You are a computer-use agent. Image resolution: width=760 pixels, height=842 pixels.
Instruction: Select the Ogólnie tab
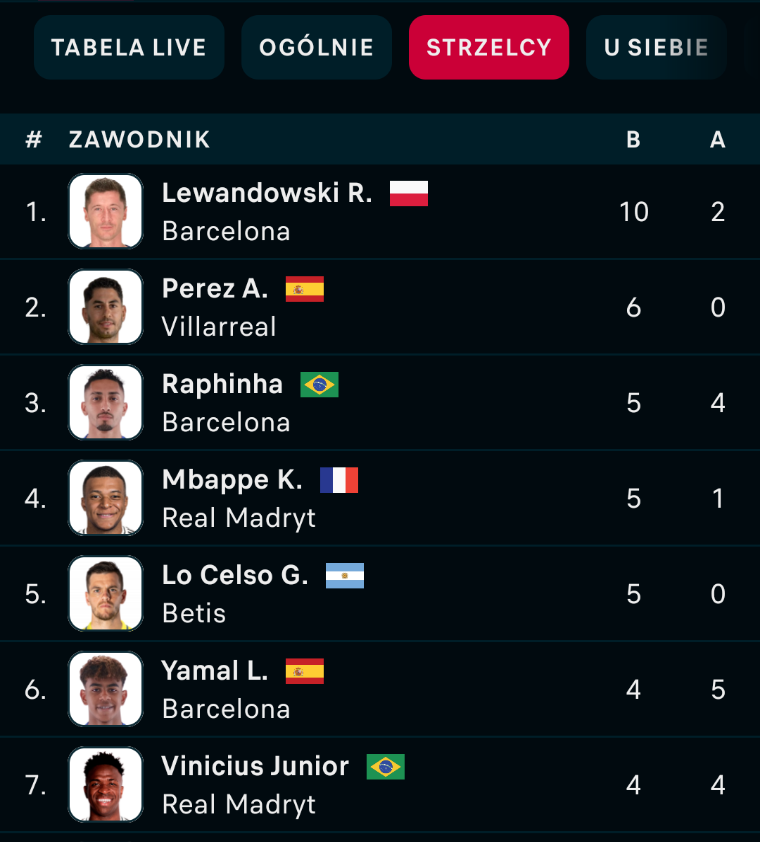pyautogui.click(x=316, y=47)
